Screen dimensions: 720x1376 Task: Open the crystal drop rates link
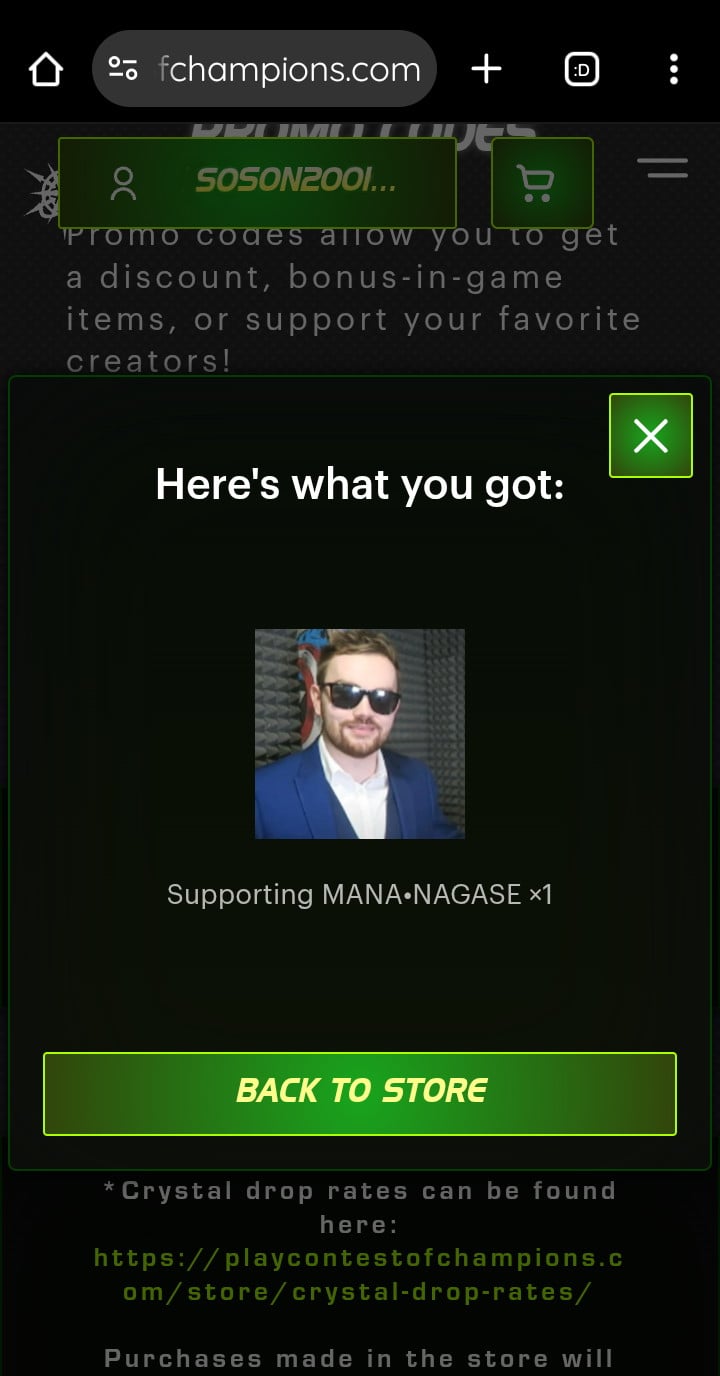coord(358,1274)
